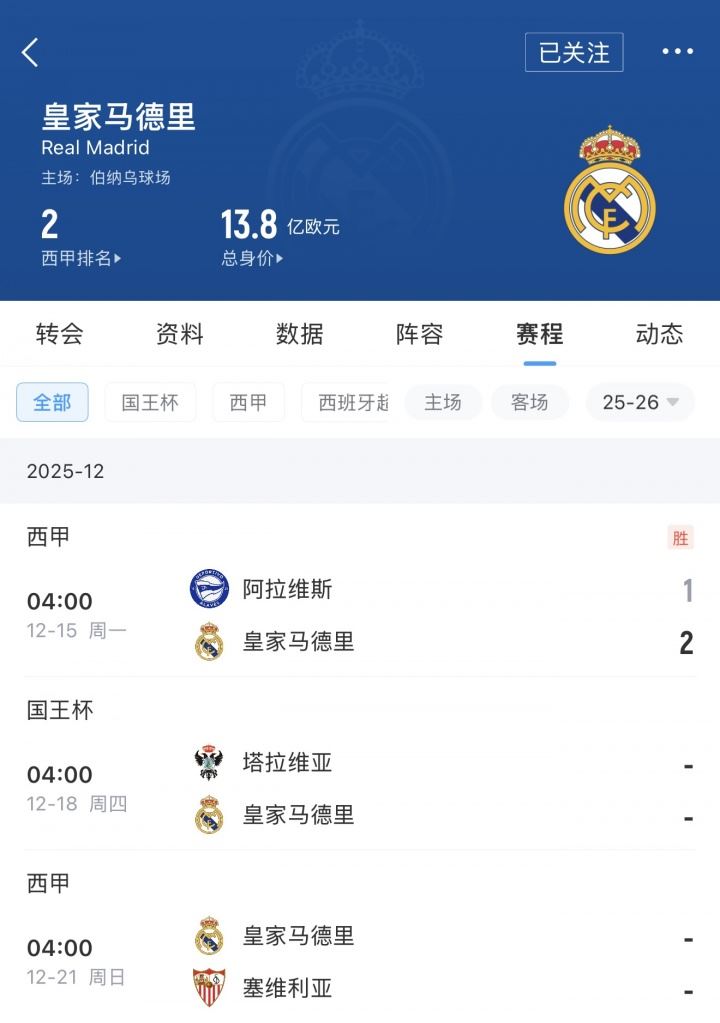Select the 全部 filter chip

click(52, 402)
